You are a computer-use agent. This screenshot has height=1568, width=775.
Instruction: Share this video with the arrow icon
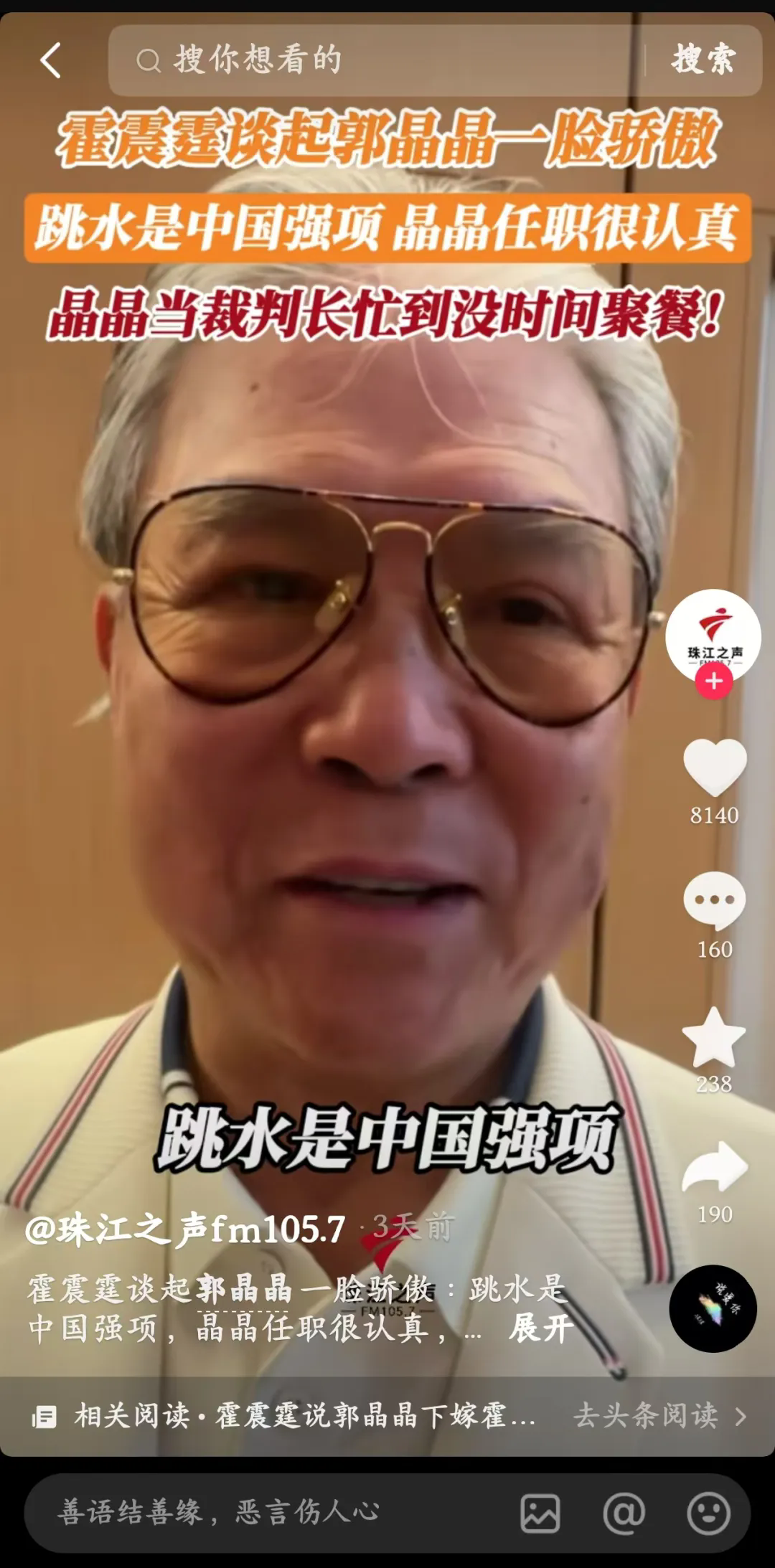[715, 1168]
